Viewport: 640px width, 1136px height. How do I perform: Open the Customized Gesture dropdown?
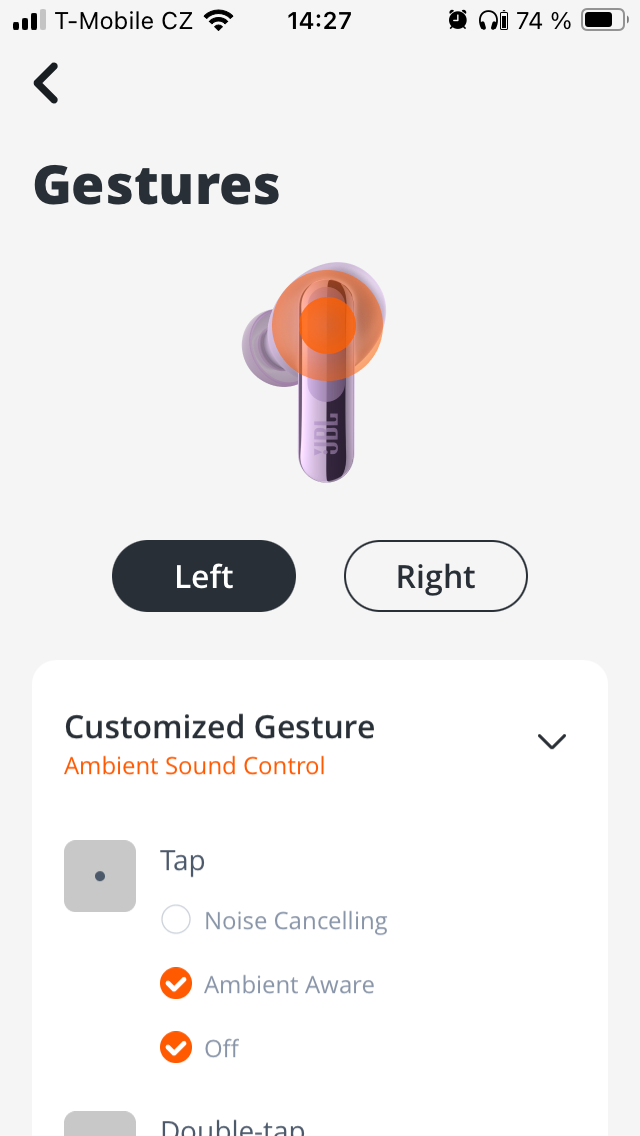[x=551, y=741]
